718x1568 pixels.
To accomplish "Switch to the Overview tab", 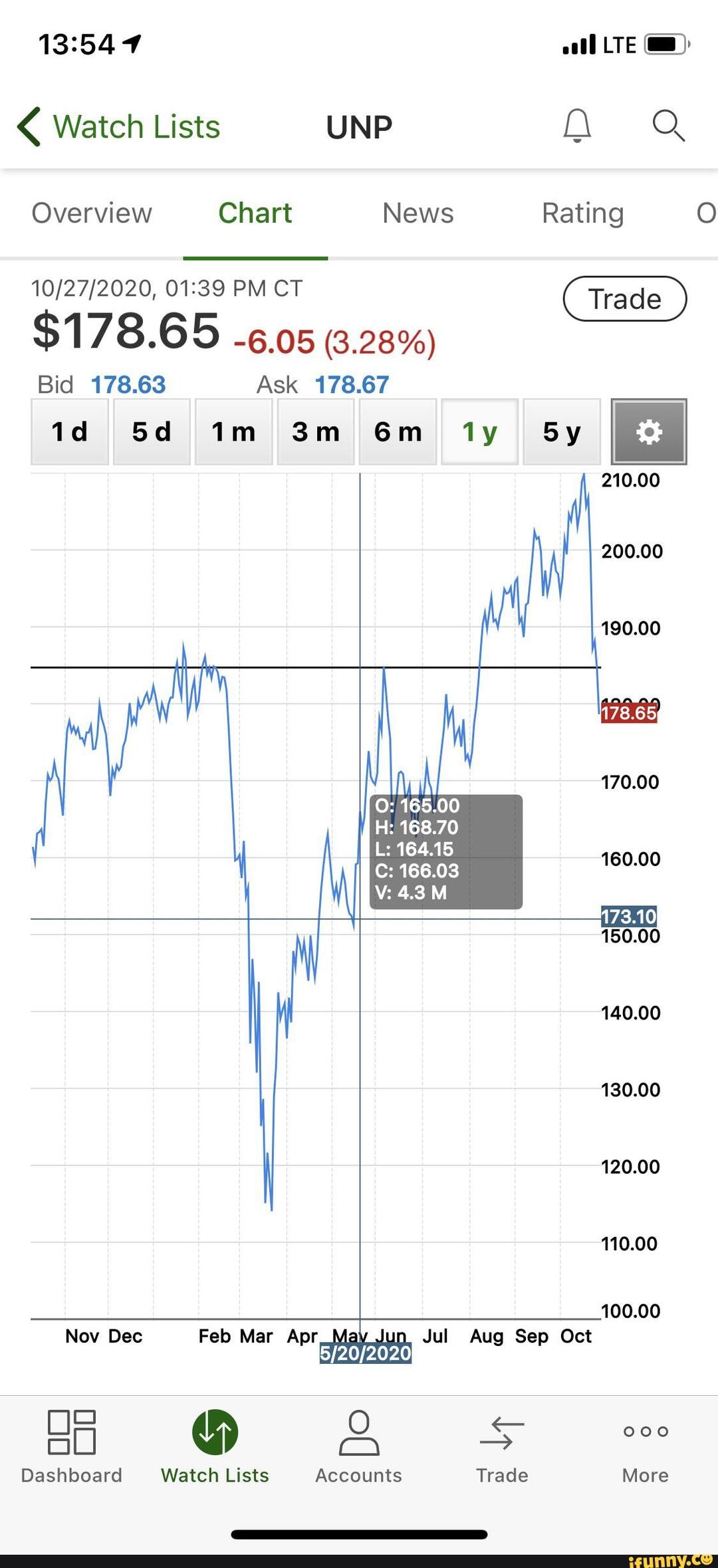I will pos(92,213).
